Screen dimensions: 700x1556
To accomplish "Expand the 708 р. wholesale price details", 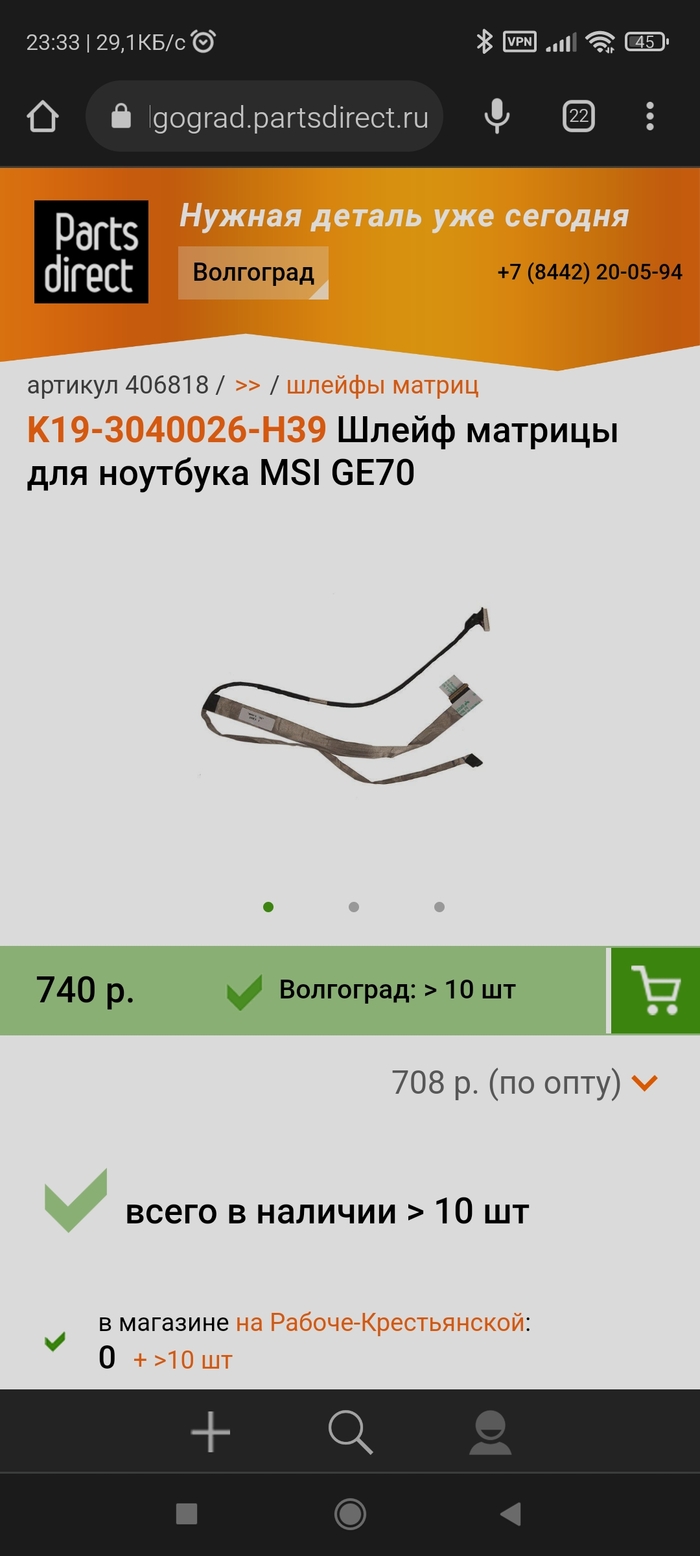I will (645, 1083).
